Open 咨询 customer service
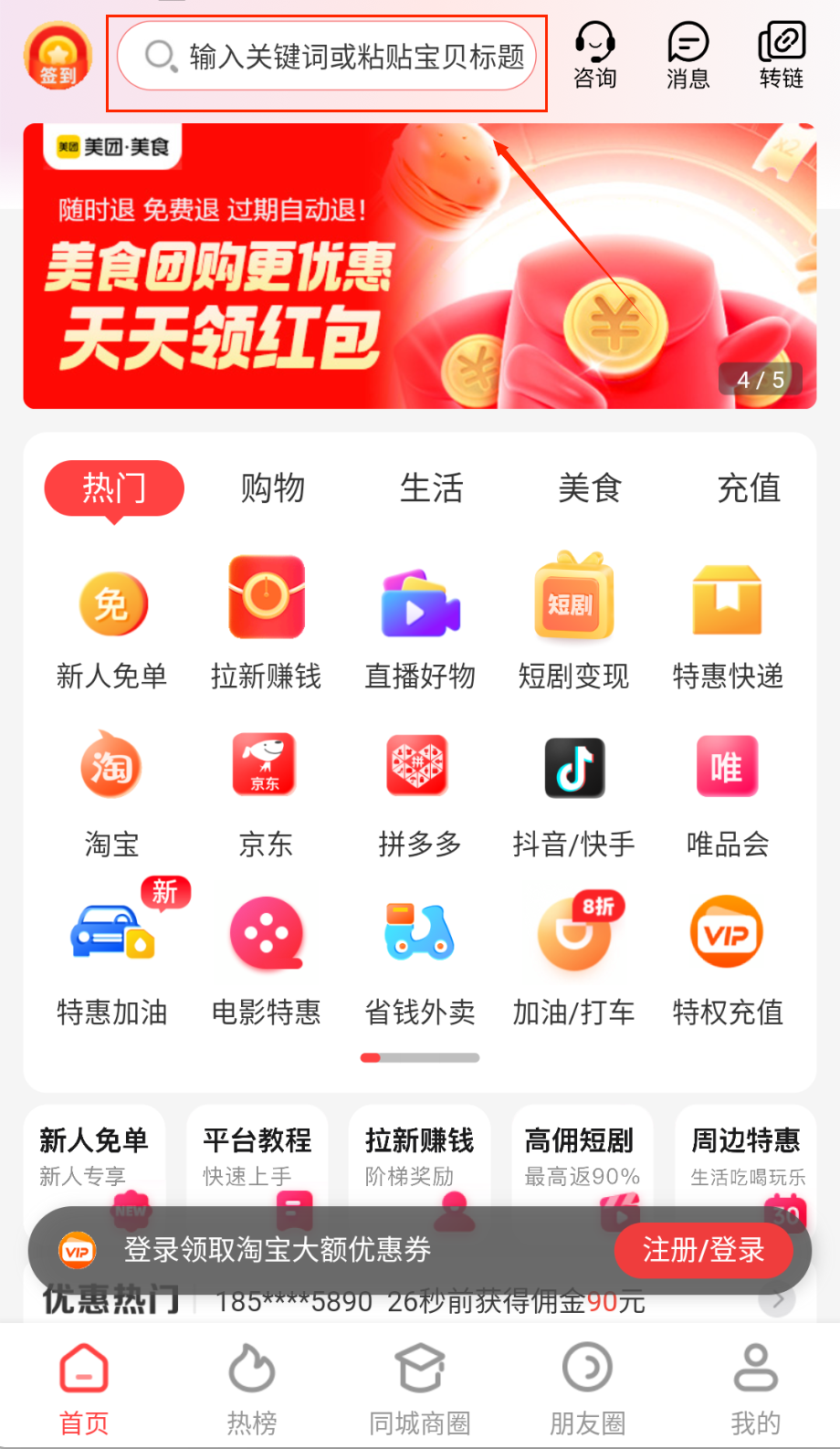This screenshot has height=1449, width=840. click(595, 57)
